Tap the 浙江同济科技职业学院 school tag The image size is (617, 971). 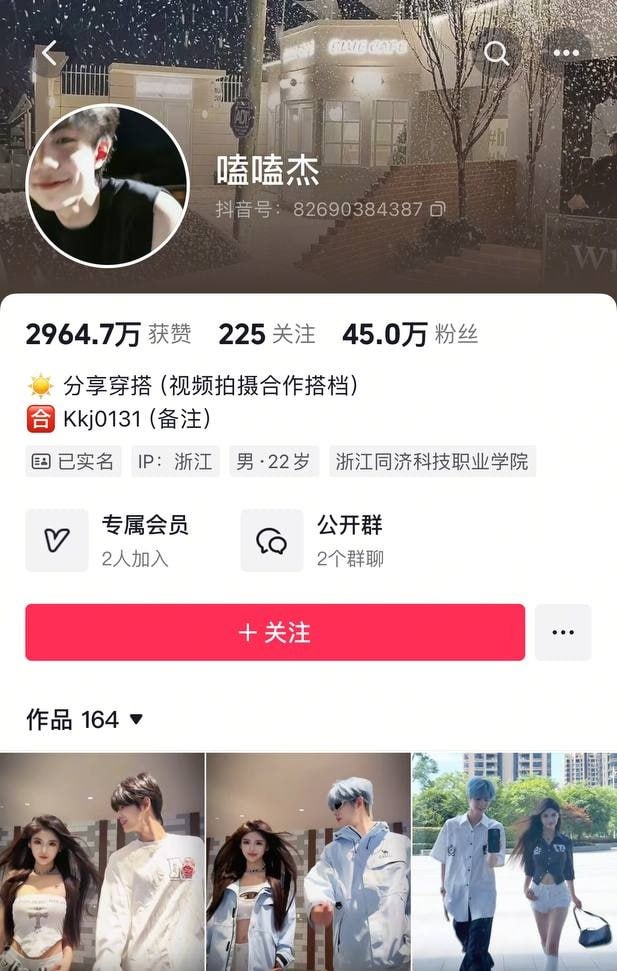point(433,461)
